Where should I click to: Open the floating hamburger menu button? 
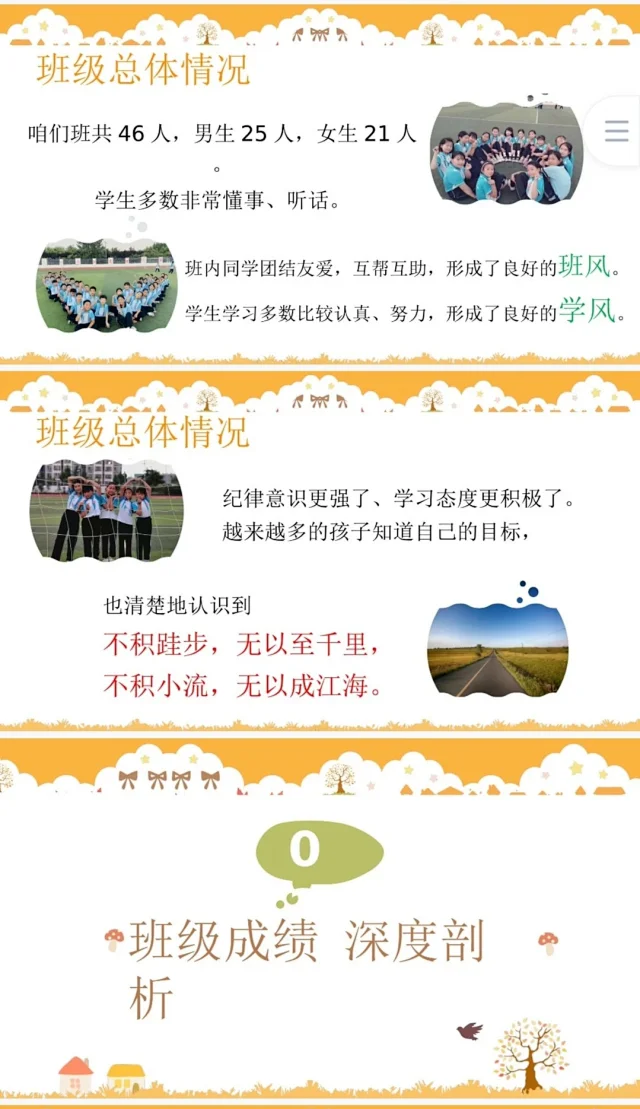tap(616, 131)
